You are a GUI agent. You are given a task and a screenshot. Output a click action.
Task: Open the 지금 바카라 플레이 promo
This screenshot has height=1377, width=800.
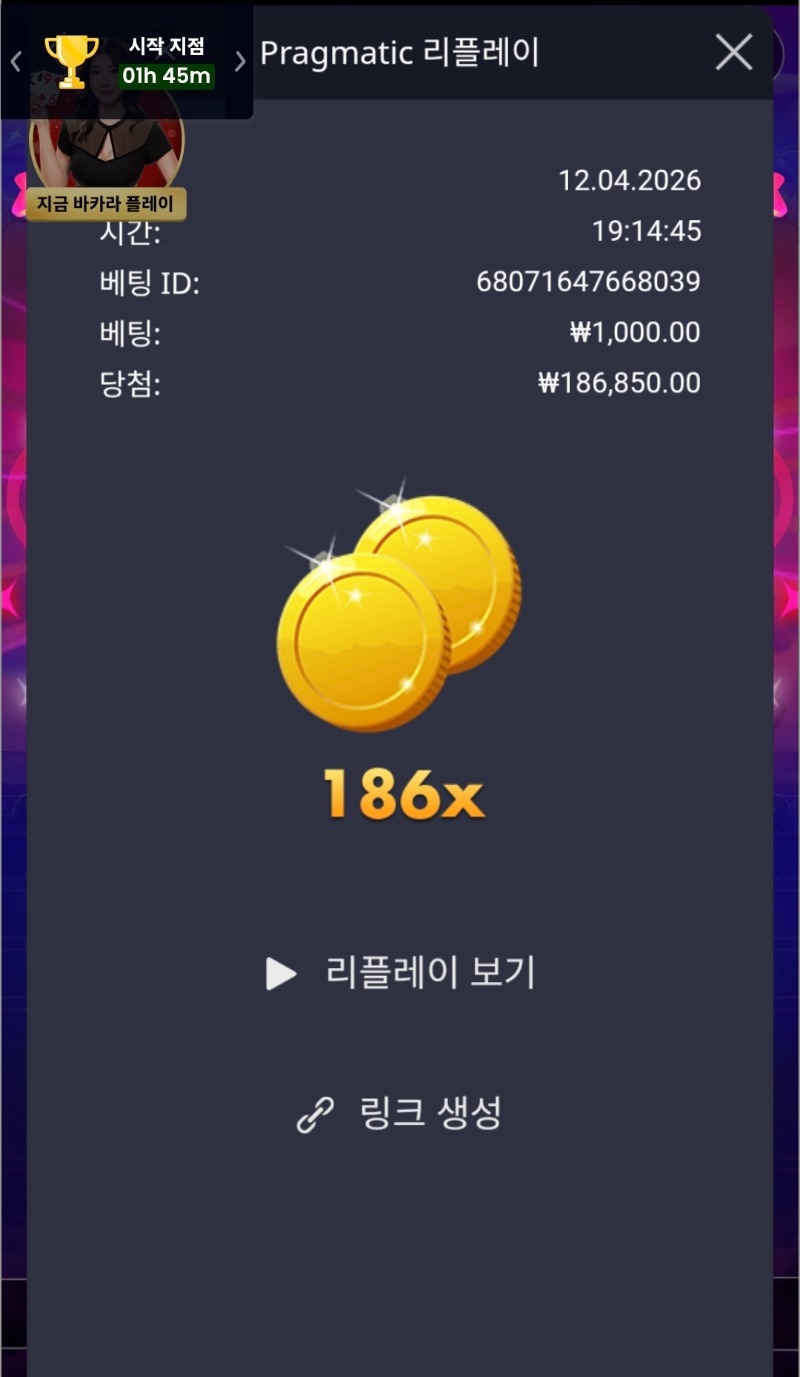pyautogui.click(x=106, y=204)
